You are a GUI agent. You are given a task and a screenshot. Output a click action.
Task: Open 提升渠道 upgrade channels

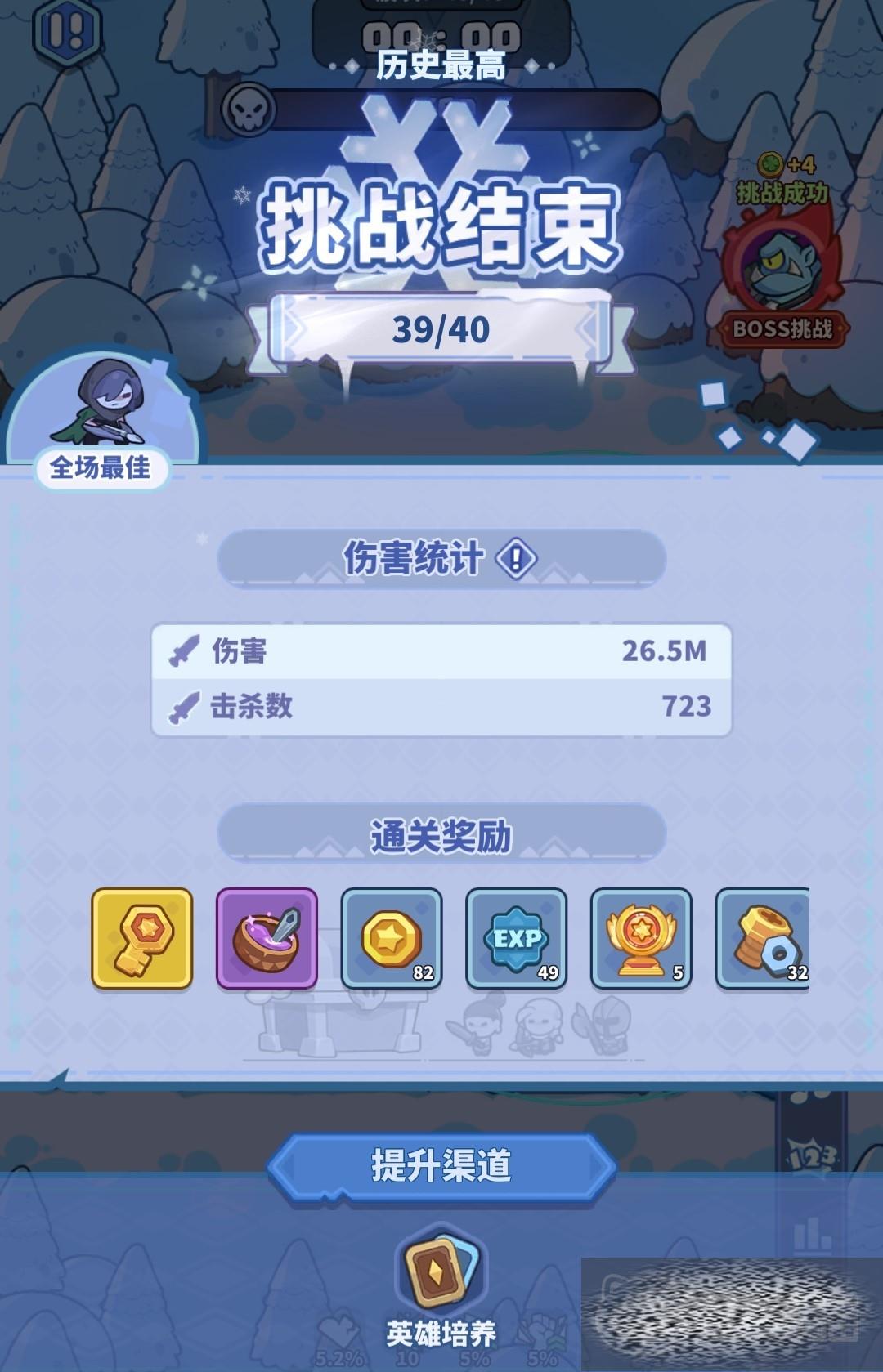click(x=441, y=1166)
